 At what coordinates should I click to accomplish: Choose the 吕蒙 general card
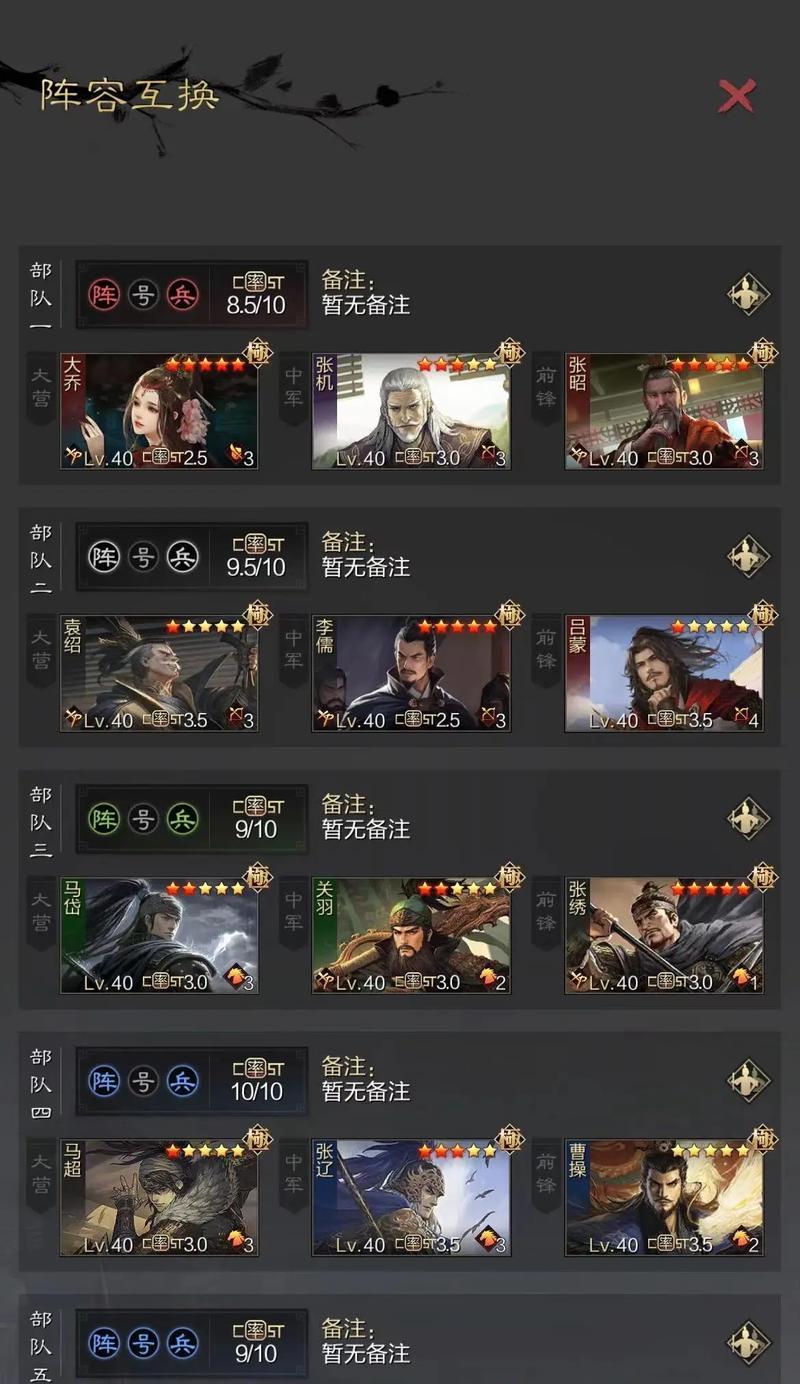tap(664, 672)
